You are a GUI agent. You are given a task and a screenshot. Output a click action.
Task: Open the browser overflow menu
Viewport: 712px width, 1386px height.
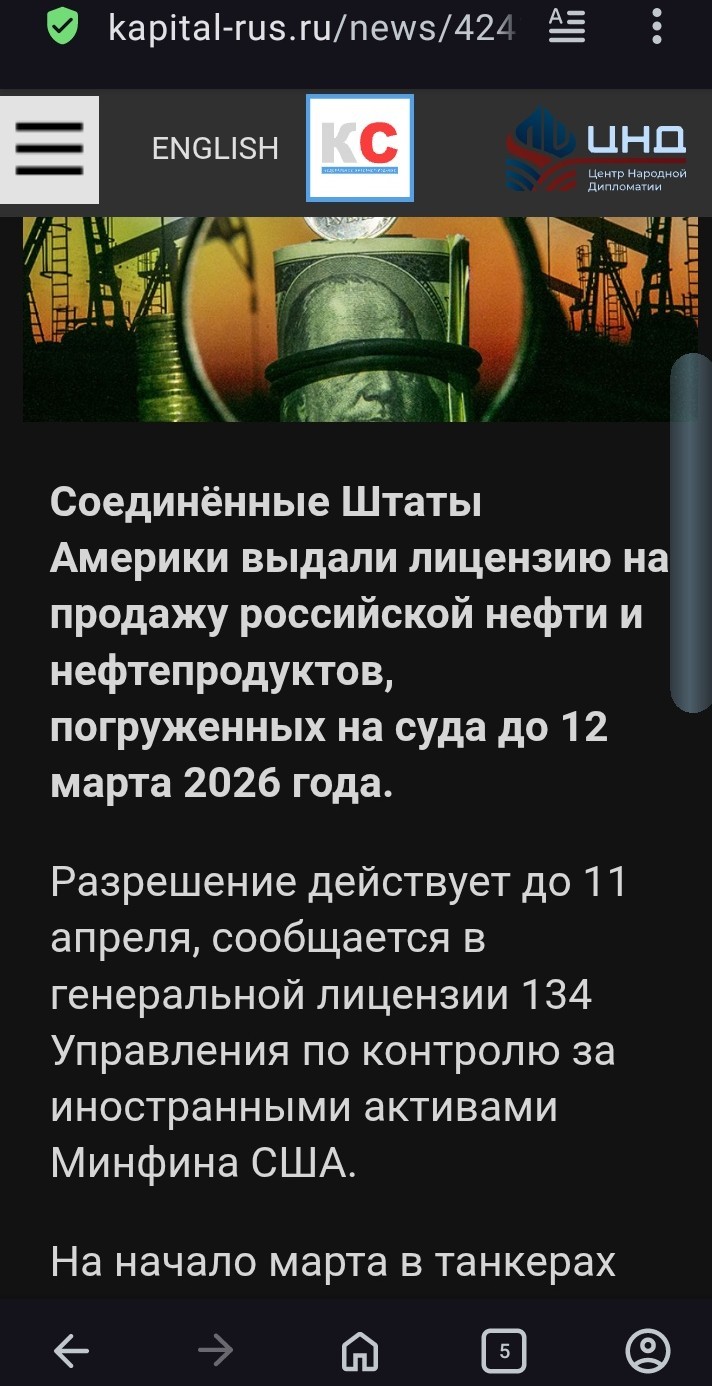point(657,26)
